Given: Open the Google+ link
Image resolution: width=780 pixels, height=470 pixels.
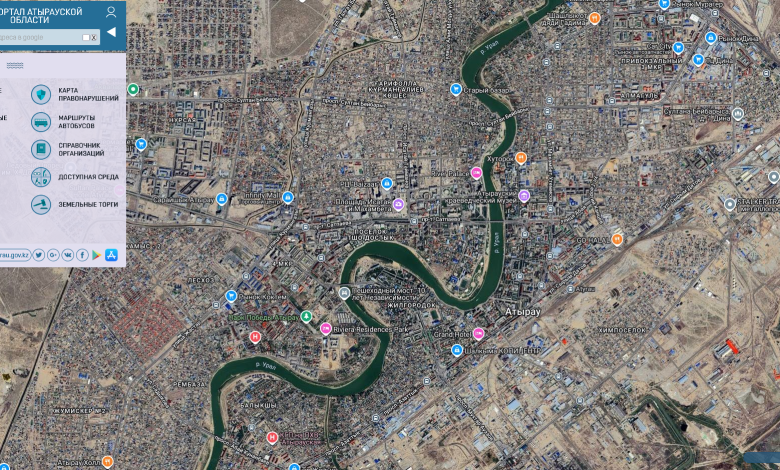Looking at the screenshot, I should pos(53,255).
